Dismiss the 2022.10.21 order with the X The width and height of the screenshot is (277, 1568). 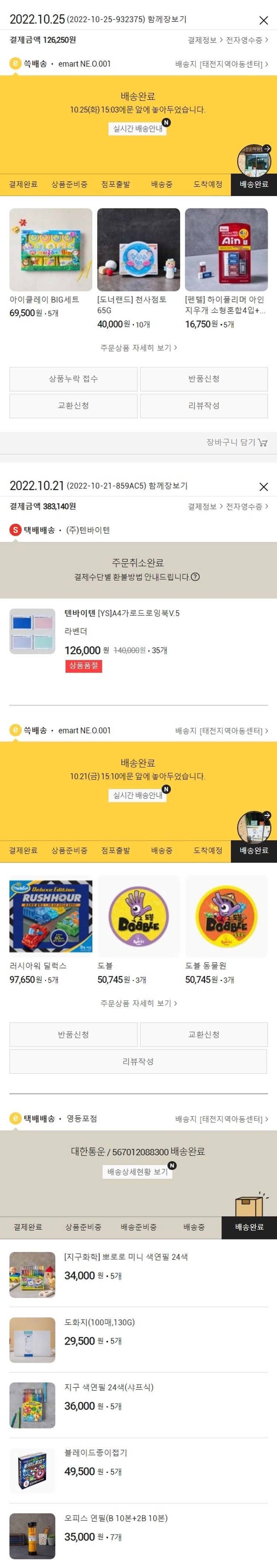263,487
